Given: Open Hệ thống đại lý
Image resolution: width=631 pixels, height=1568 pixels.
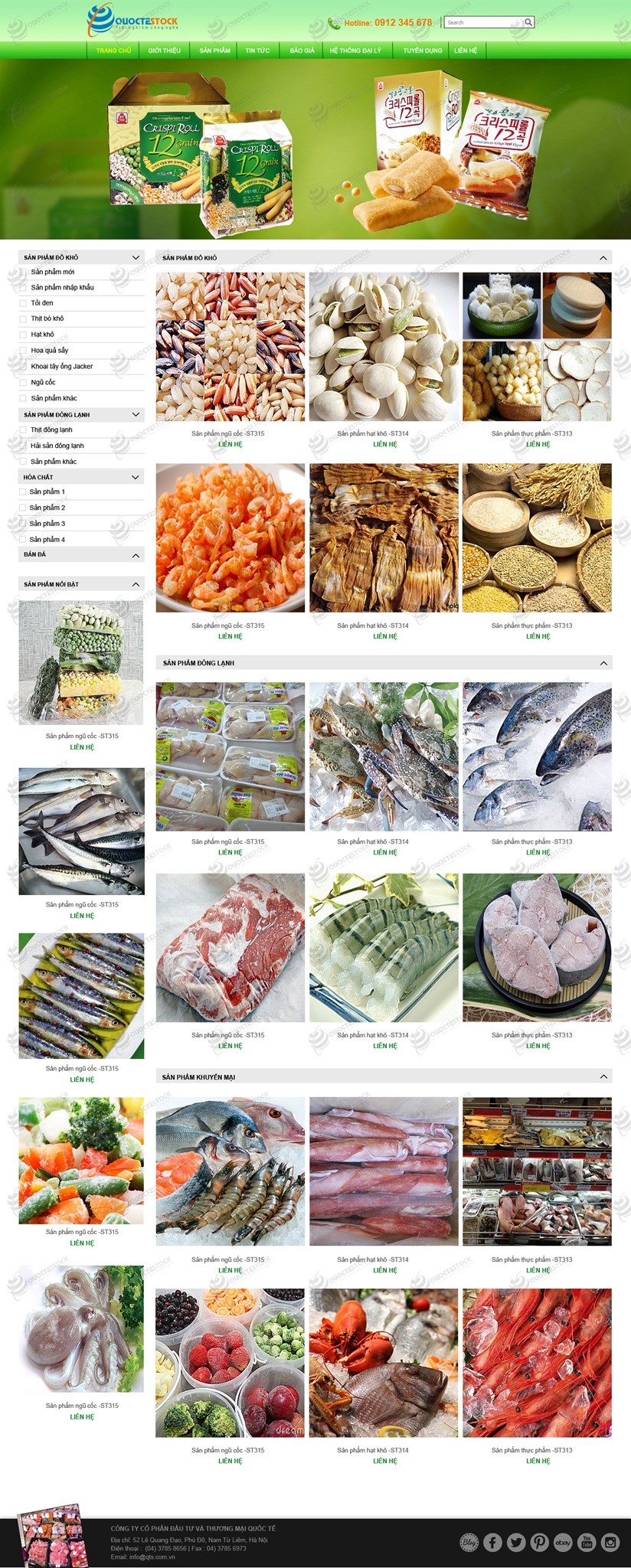Looking at the screenshot, I should click(x=355, y=51).
